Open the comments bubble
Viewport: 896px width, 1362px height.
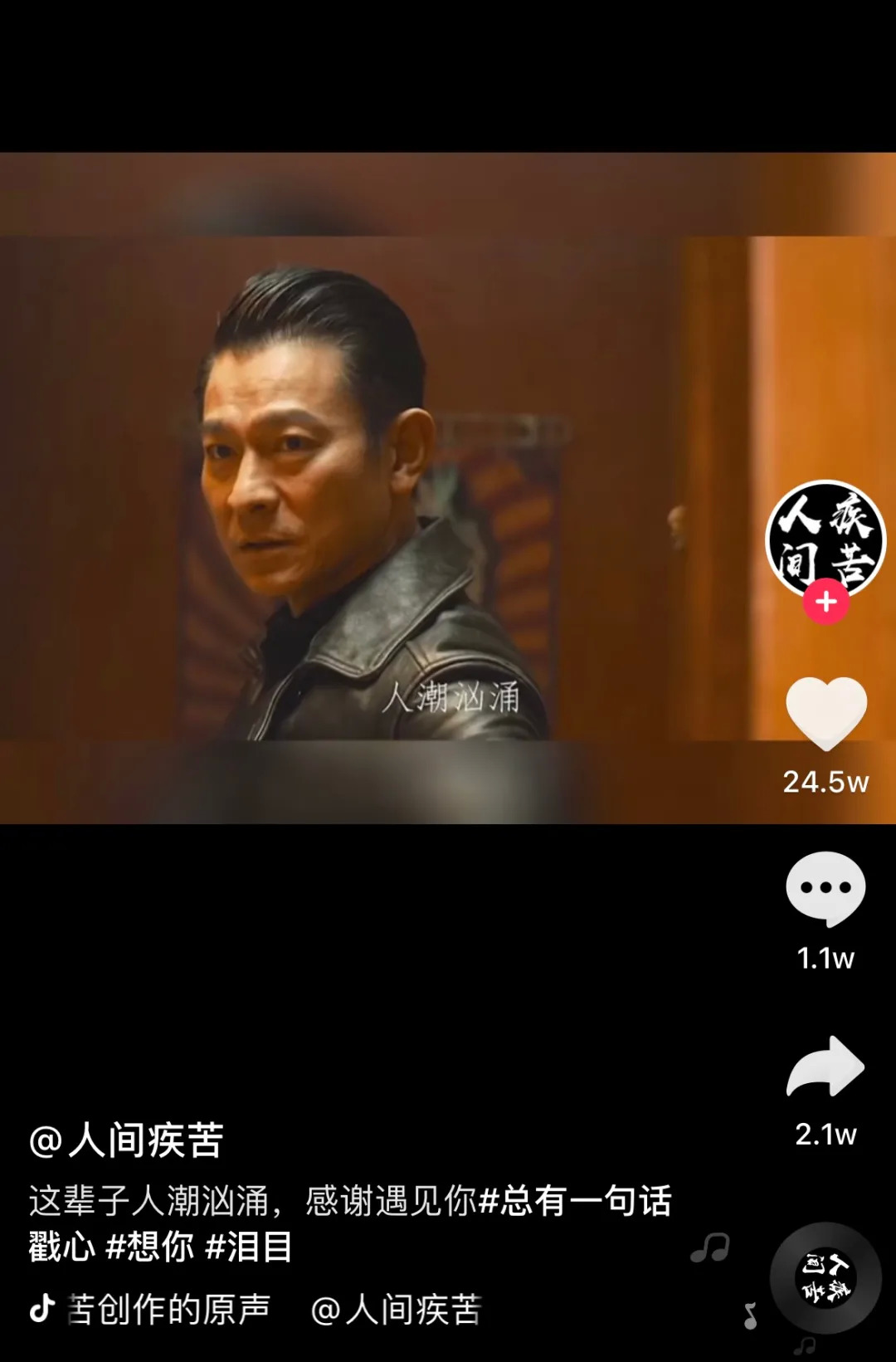tap(825, 889)
